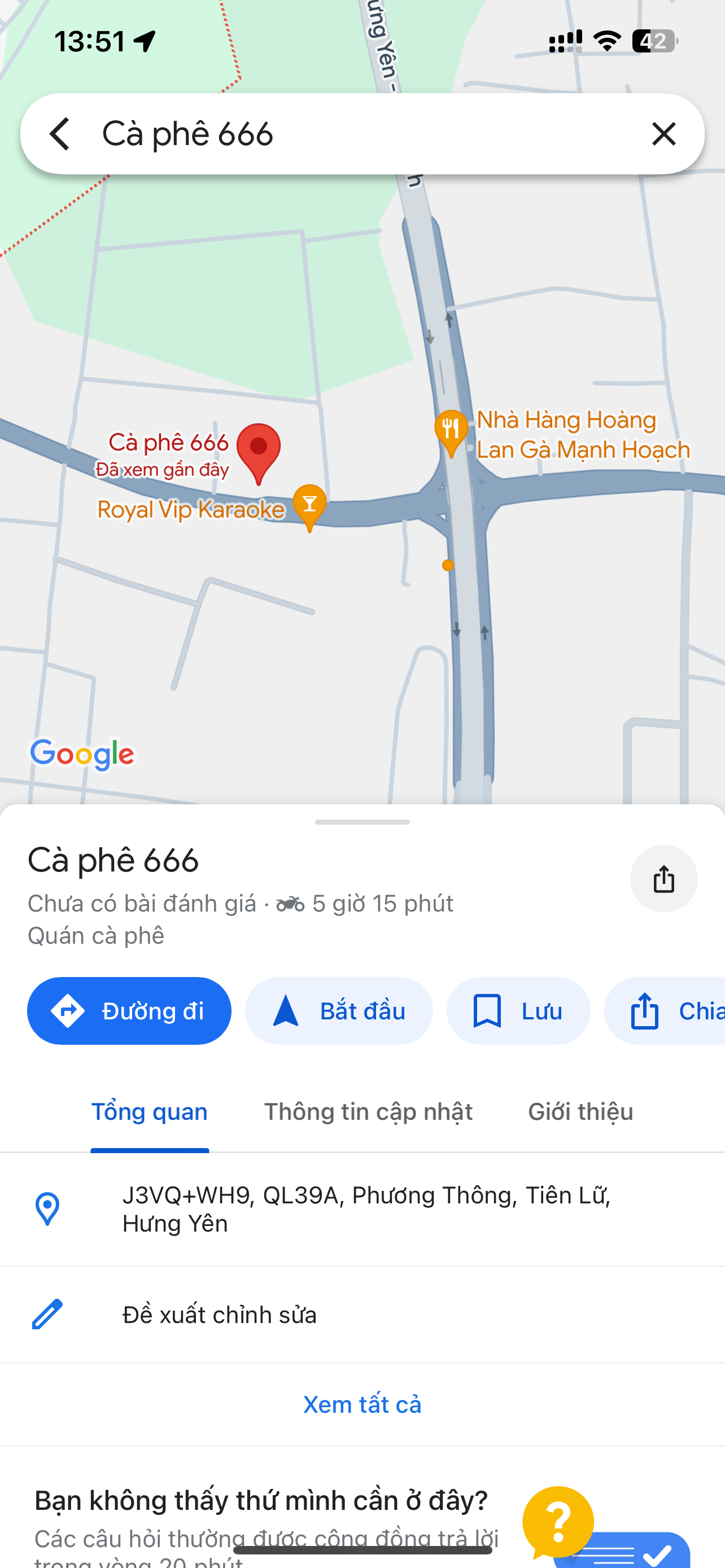Open the Thông tin cập nhật tab
This screenshot has height=1568, width=725.
pyautogui.click(x=368, y=1112)
